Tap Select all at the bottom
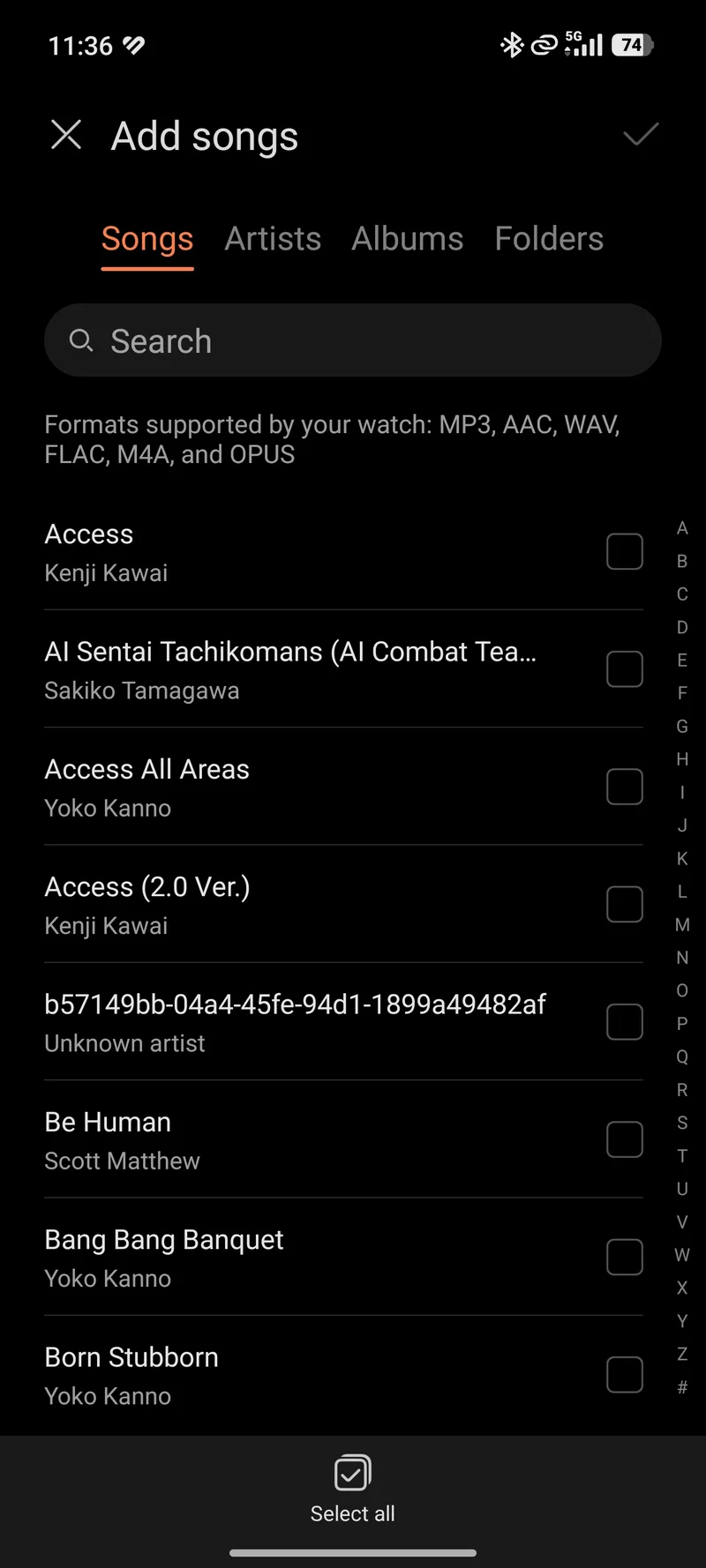This screenshot has height=1568, width=706. coord(353,1490)
